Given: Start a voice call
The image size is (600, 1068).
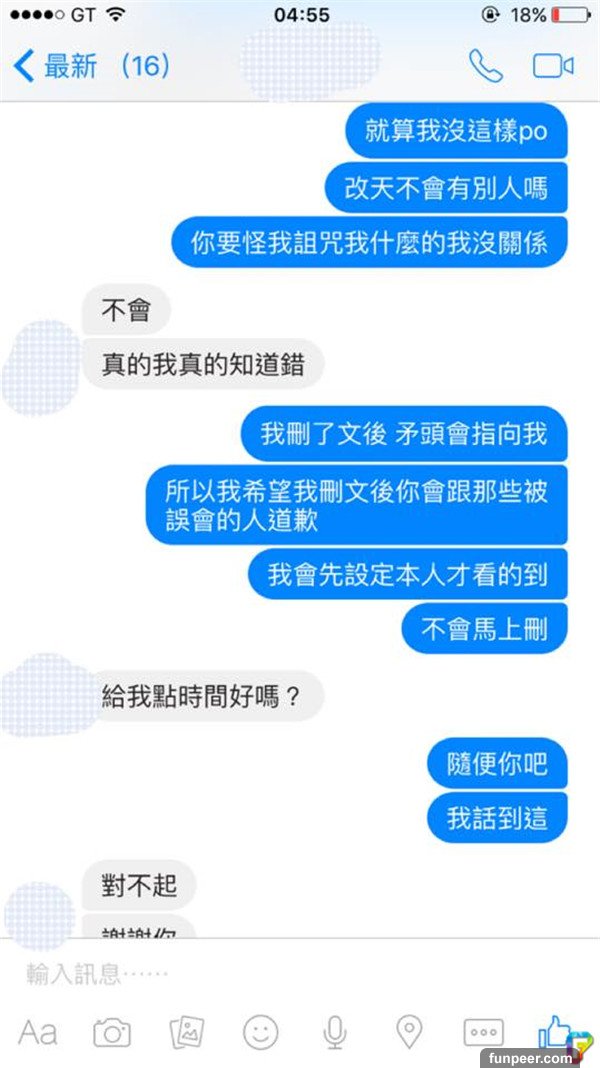Looking at the screenshot, I should (486, 67).
